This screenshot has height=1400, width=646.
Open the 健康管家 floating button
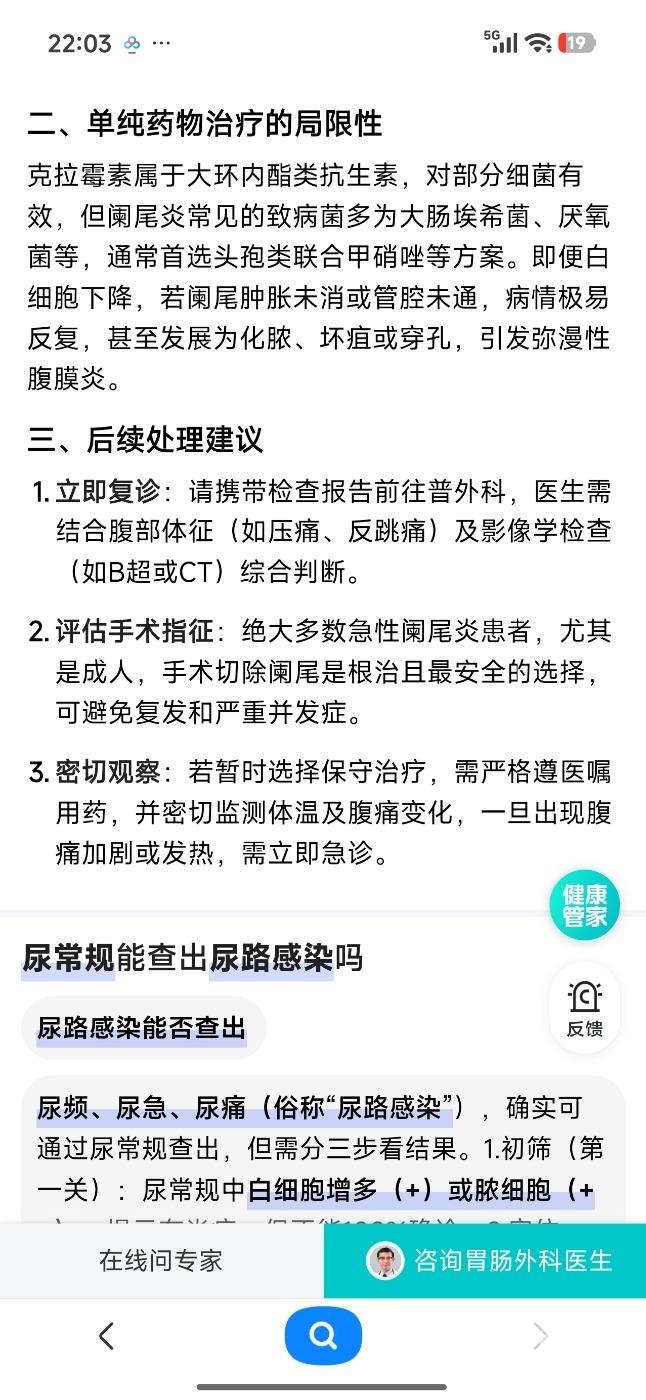tap(585, 905)
